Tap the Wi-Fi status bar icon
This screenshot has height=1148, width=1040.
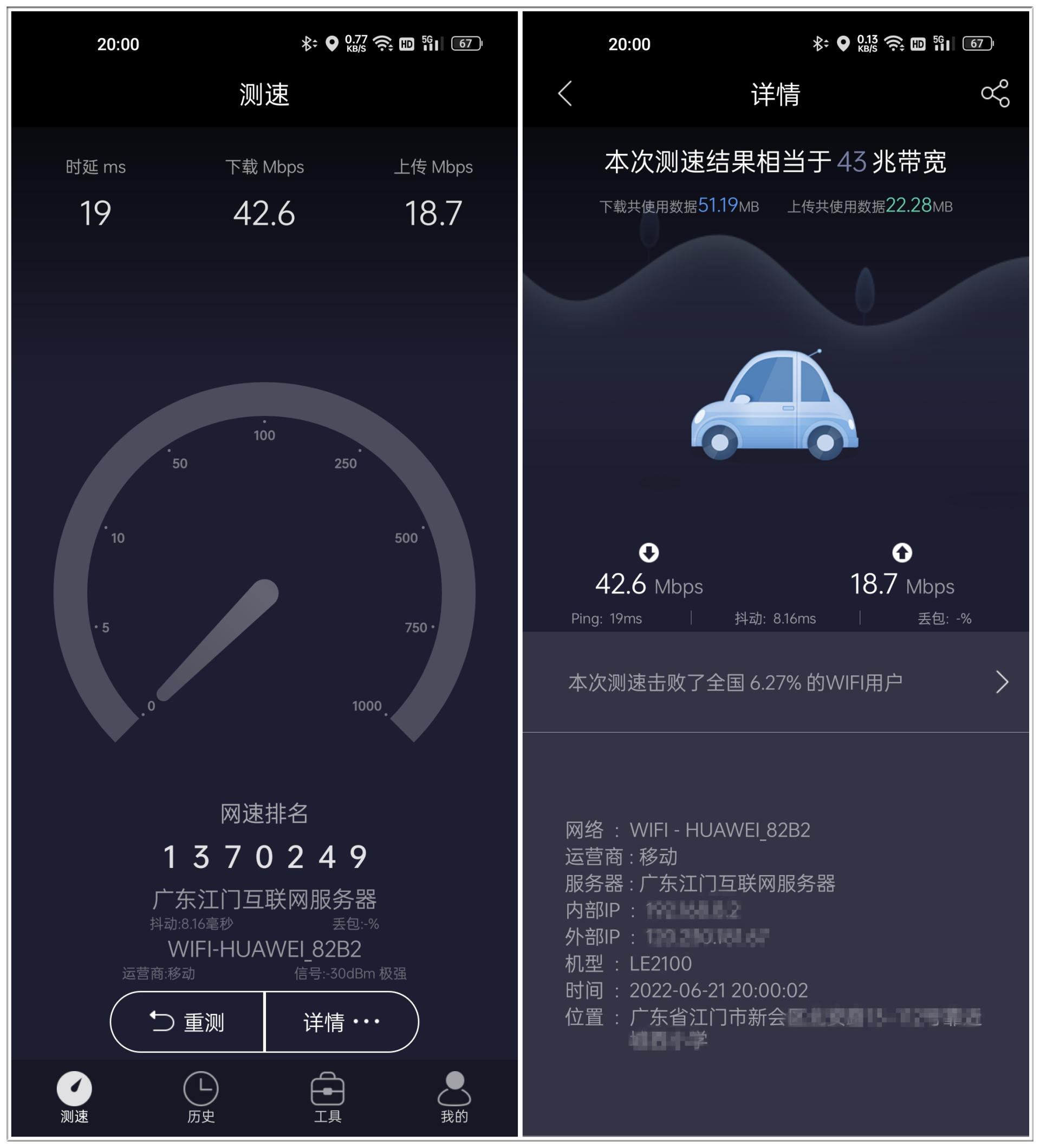tap(383, 43)
